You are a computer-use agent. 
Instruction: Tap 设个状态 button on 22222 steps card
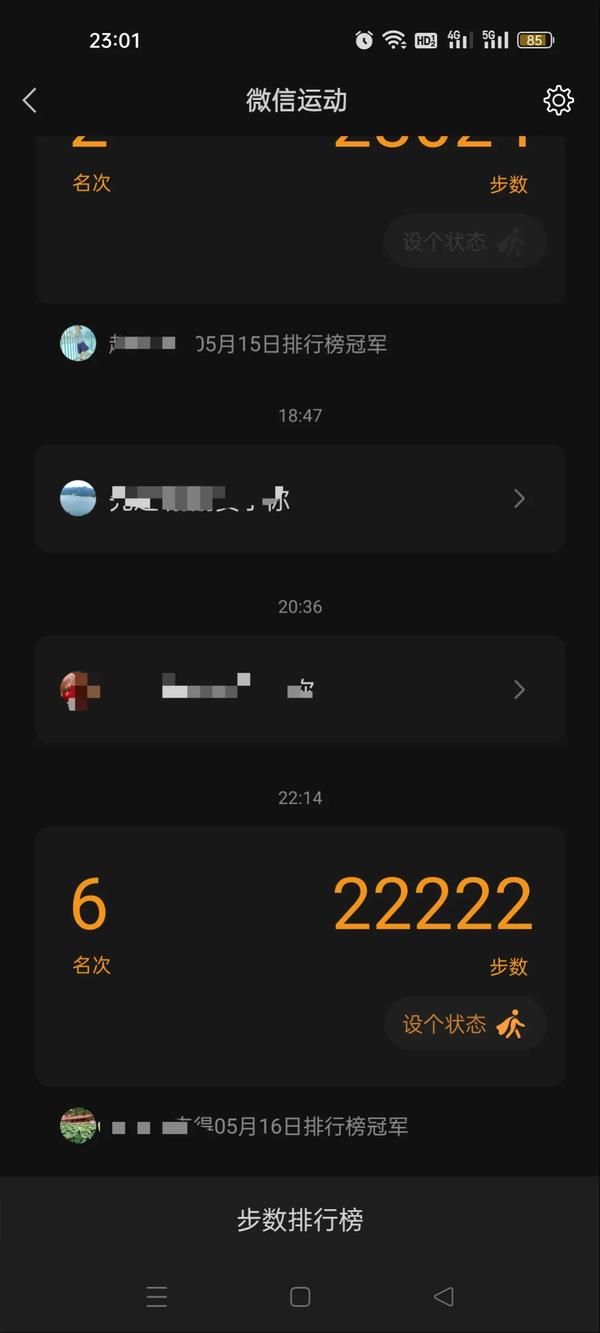[465, 1024]
